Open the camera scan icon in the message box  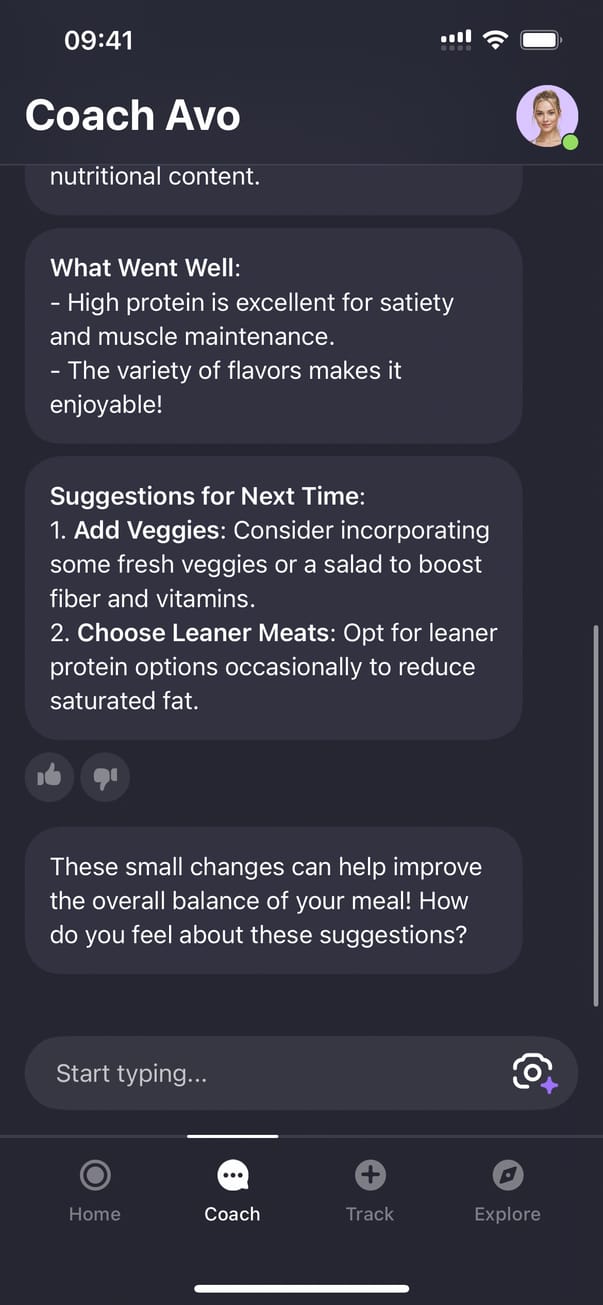[x=534, y=1073]
